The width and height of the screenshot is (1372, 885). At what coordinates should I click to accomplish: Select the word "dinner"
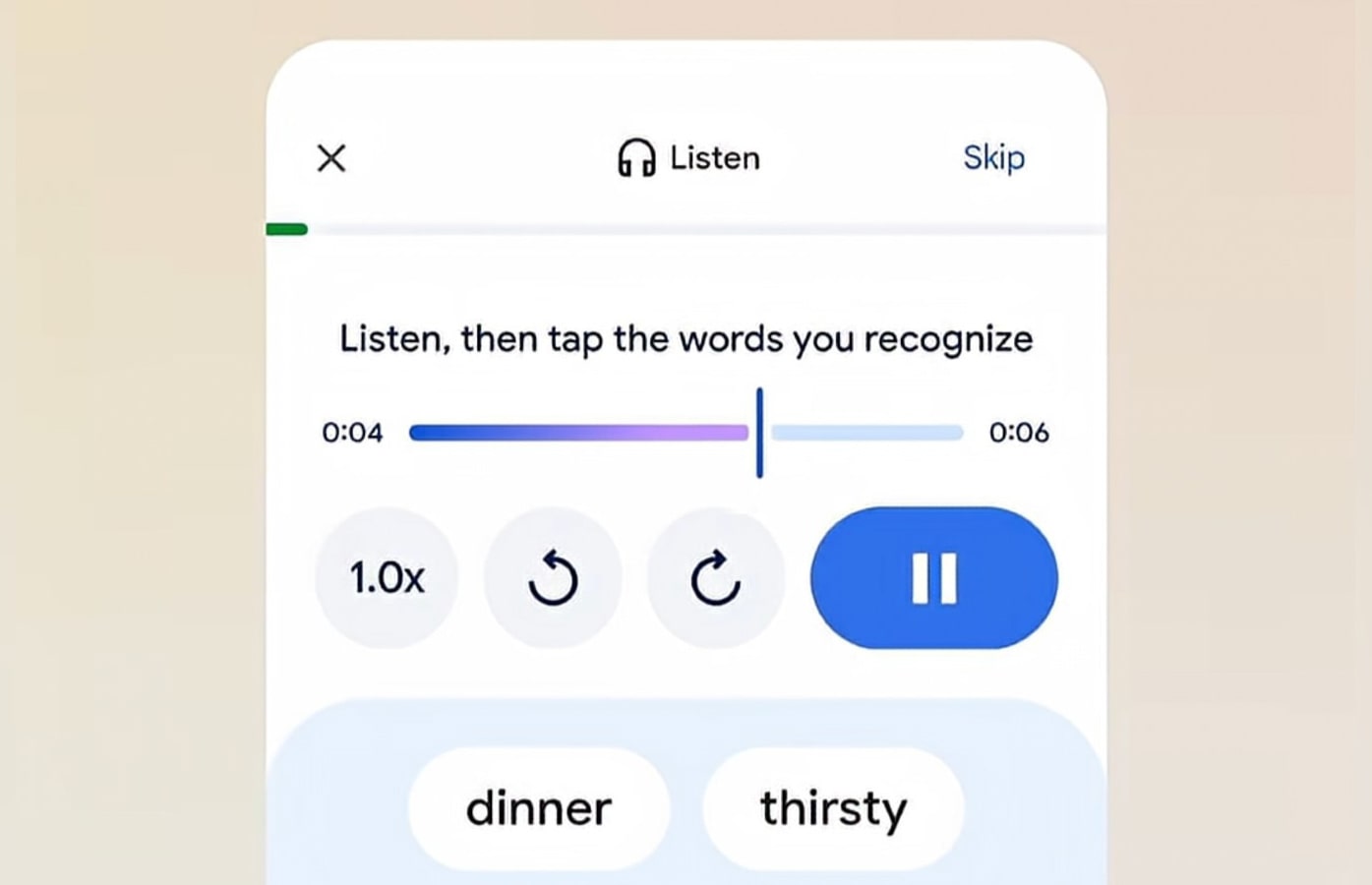tap(538, 808)
